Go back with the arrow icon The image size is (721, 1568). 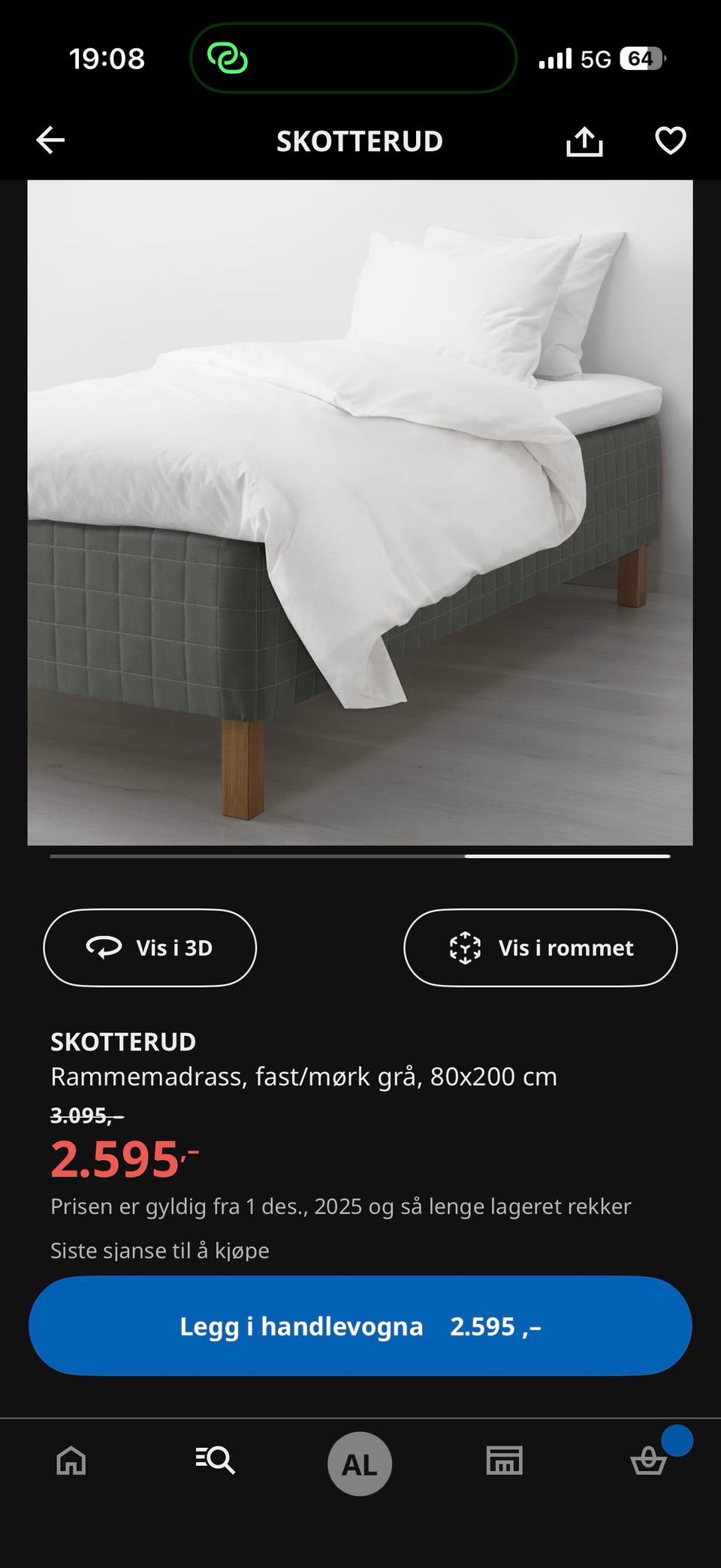point(49,140)
